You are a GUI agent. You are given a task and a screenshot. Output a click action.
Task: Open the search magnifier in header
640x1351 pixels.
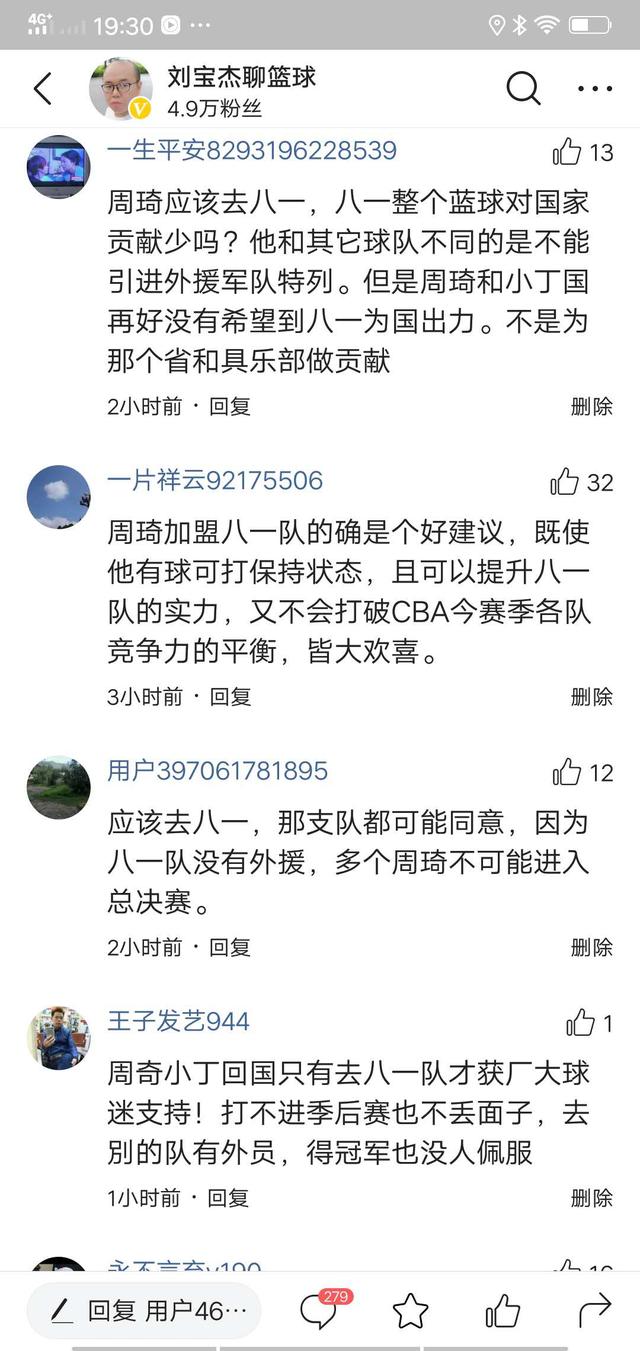coord(523,89)
